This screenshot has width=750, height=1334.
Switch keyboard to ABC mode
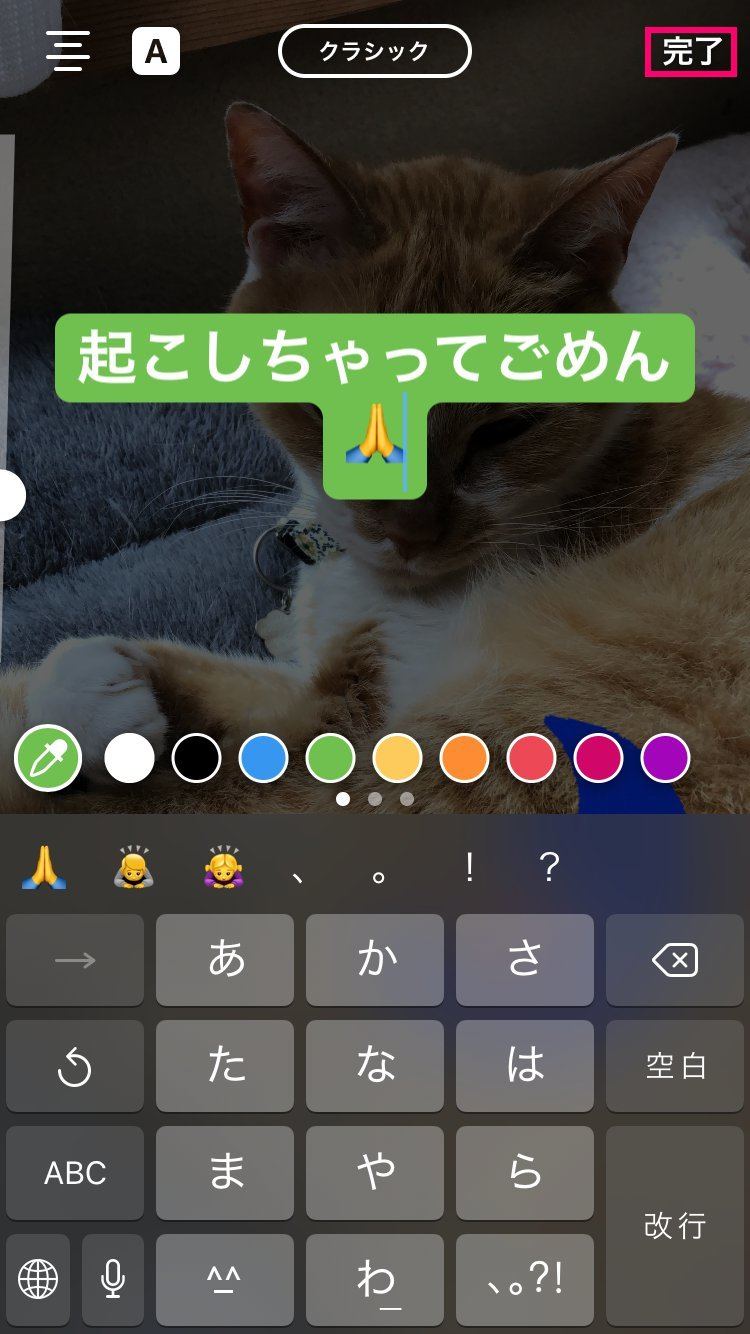click(75, 1172)
